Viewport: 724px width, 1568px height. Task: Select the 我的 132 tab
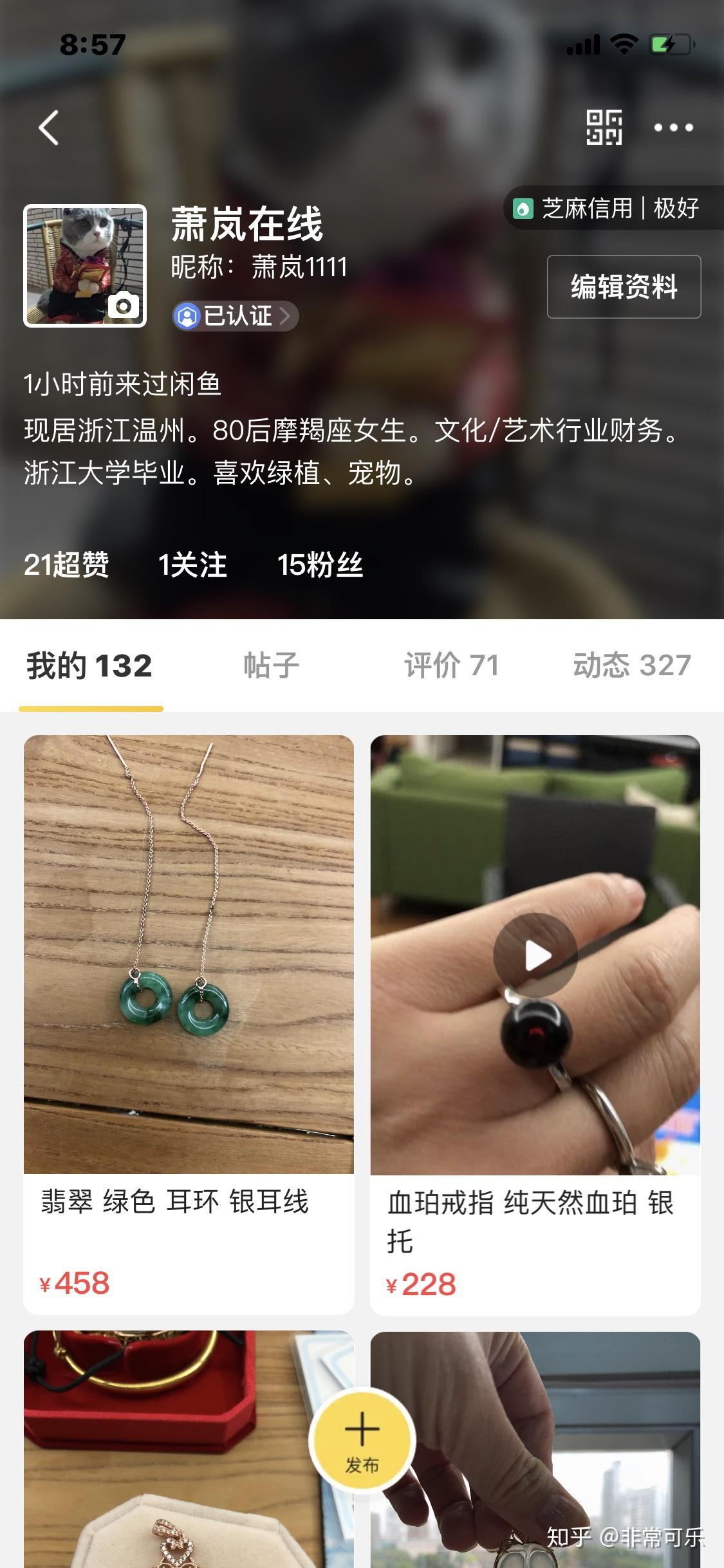pyautogui.click(x=89, y=666)
